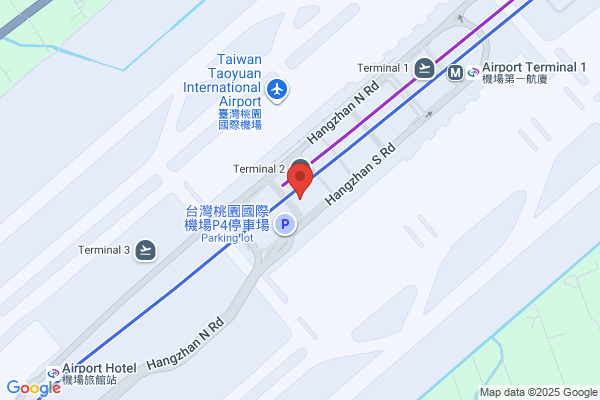Open the Taiwan Taoyuan International Airport marker

277,90
